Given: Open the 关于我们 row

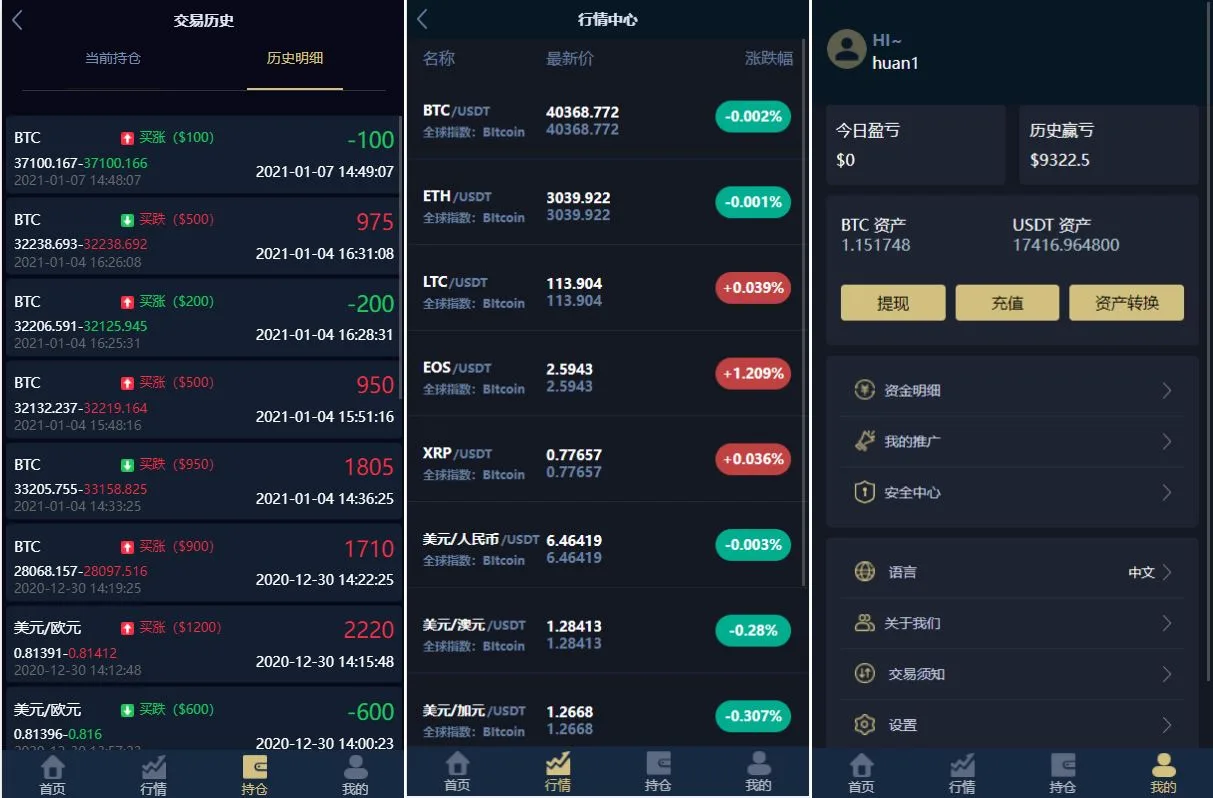Looking at the screenshot, I should click(x=1012, y=623).
